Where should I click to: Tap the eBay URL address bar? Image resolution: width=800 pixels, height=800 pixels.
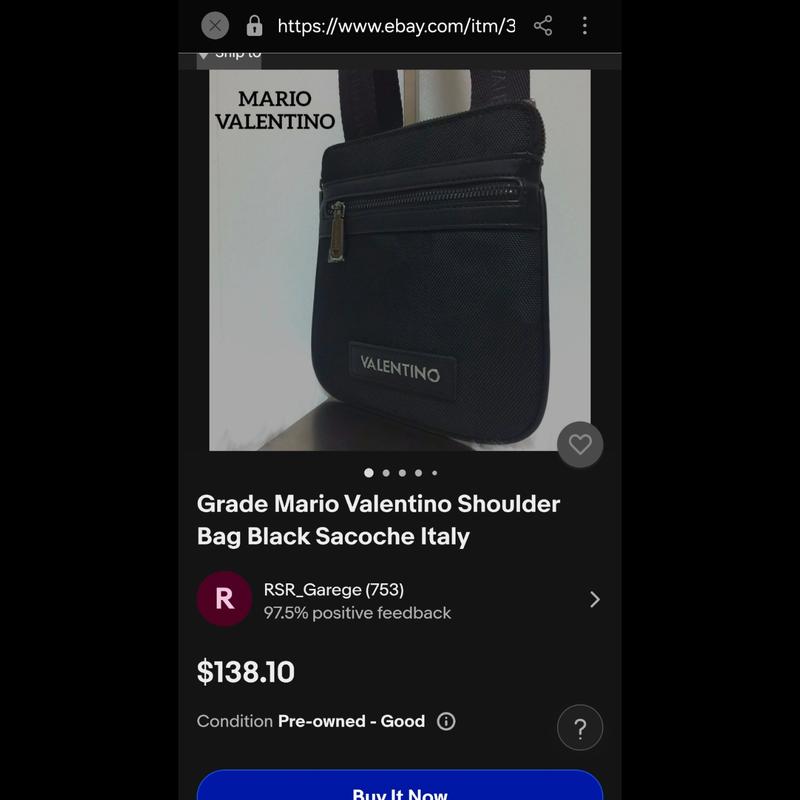point(395,26)
